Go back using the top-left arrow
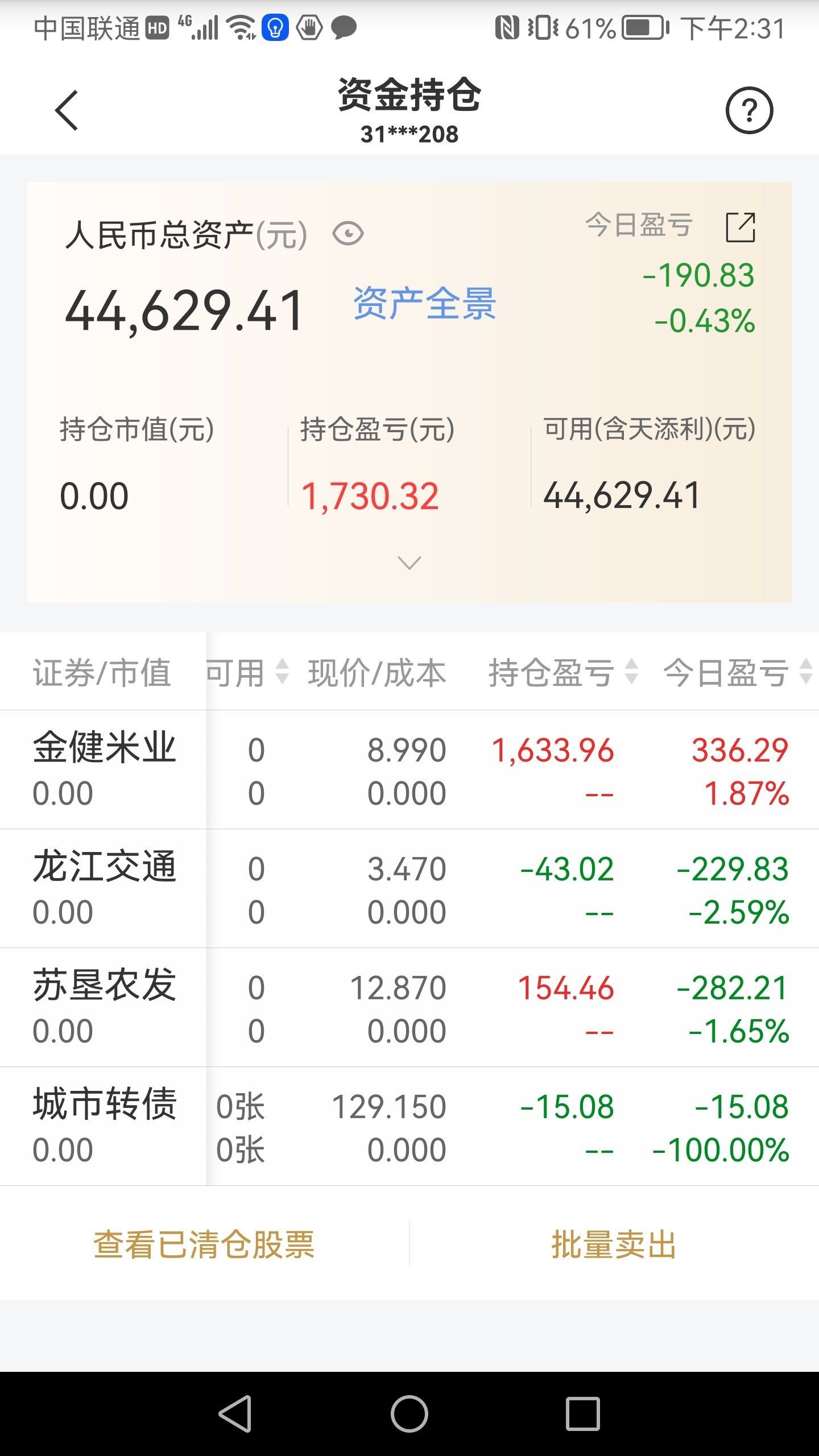This screenshot has height=1456, width=819. [67, 110]
